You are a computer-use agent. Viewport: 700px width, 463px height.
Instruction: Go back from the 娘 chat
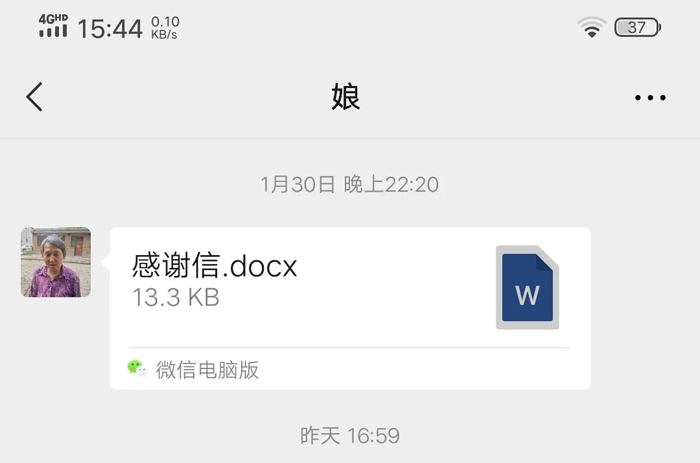pos(35,97)
